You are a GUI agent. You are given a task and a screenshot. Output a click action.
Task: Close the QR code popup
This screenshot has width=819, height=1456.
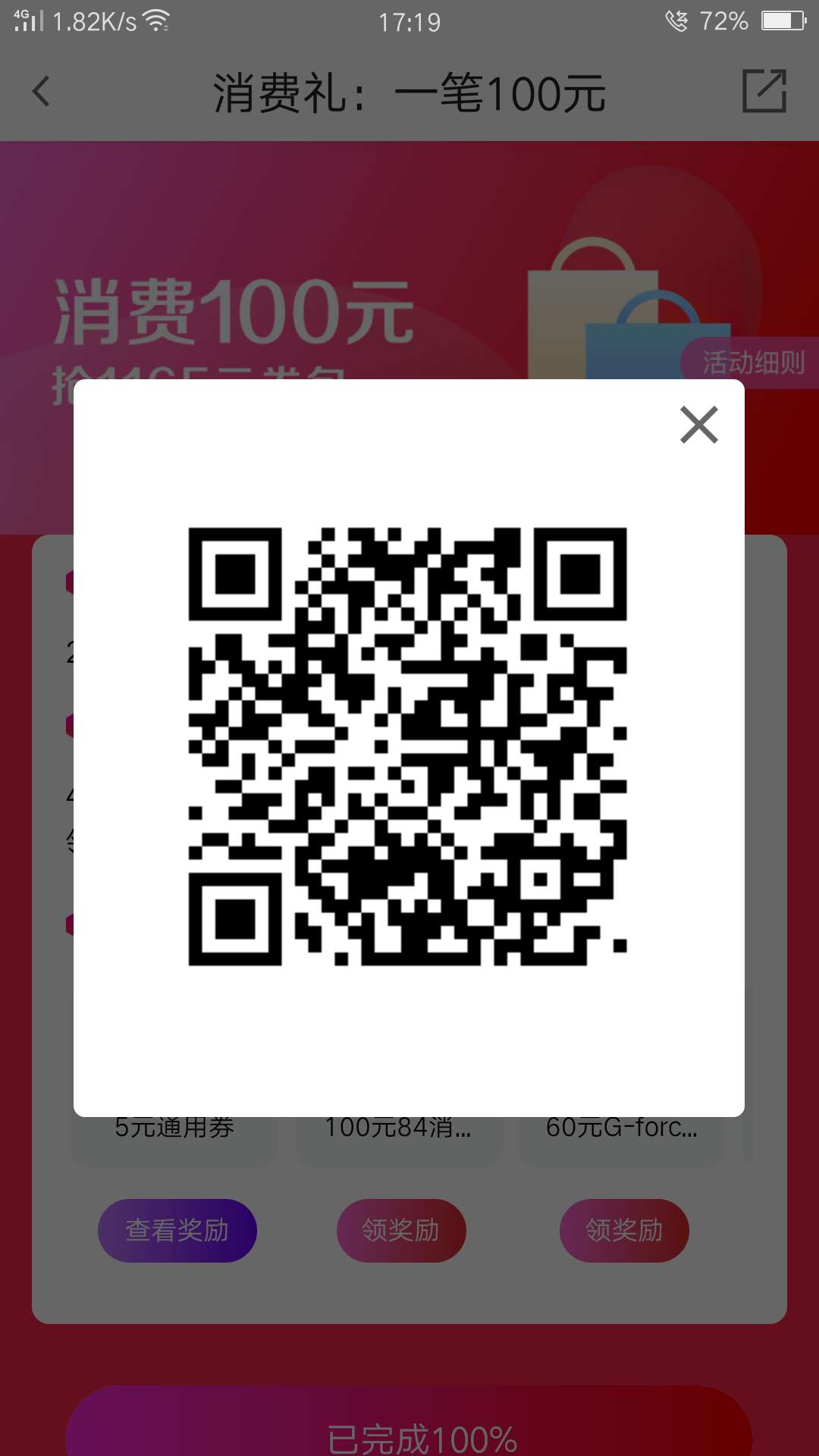point(698,425)
